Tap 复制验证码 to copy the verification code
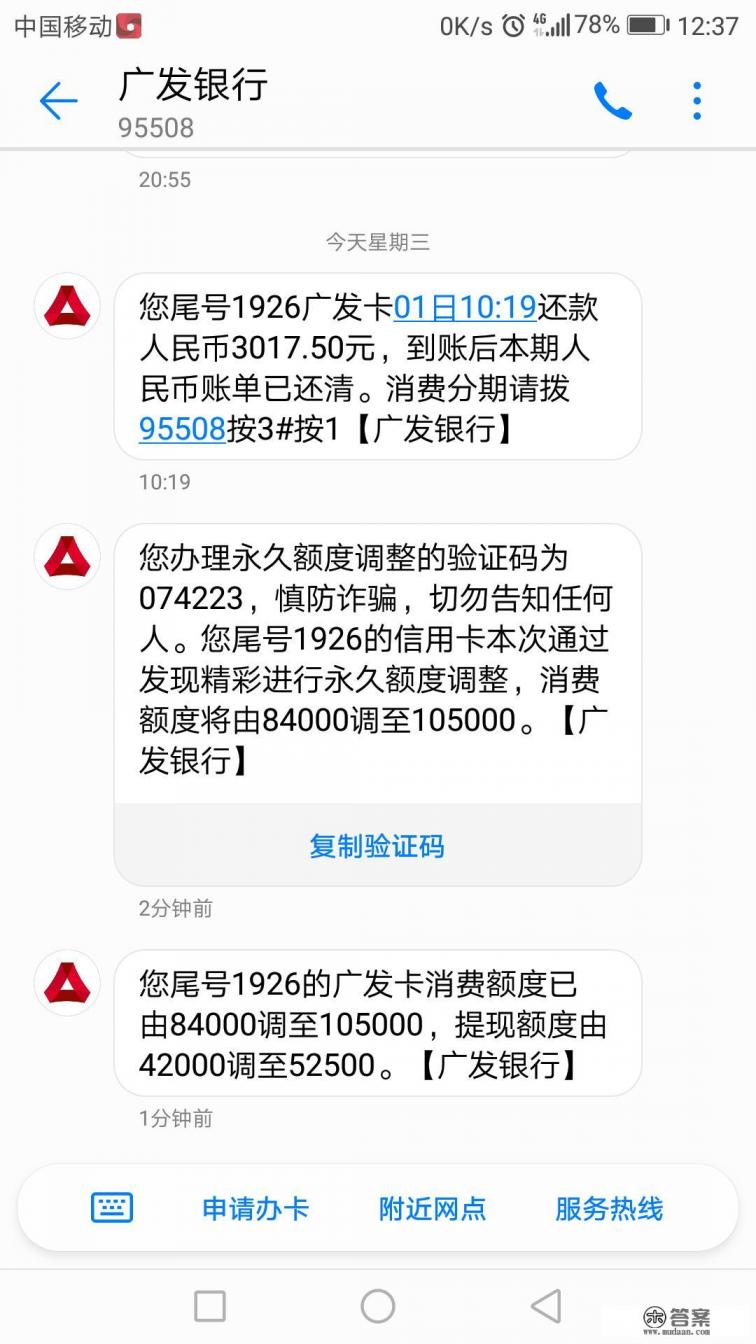 378,846
